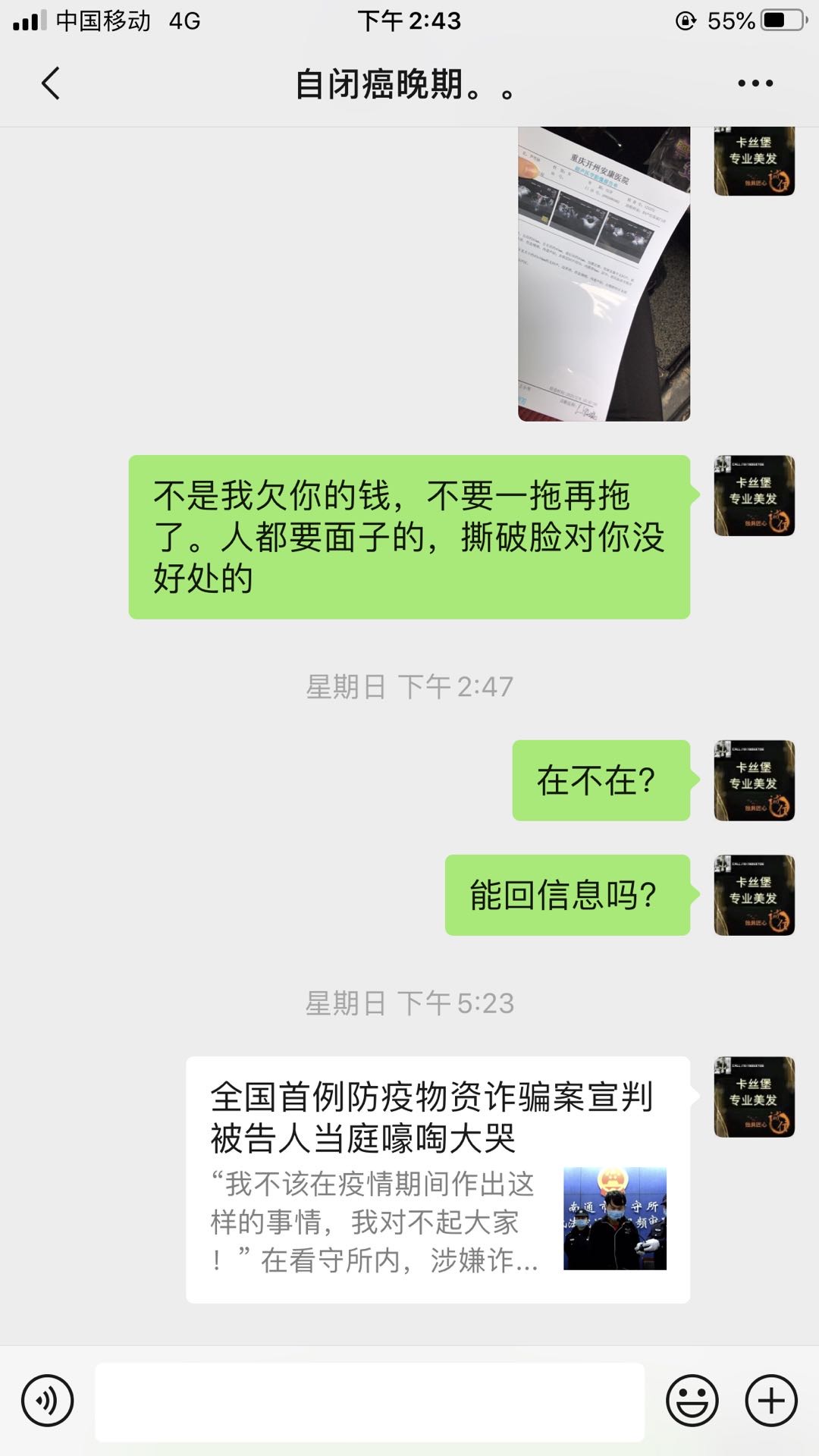819x1456 pixels.
Task: Go back to the chat list
Action: (x=51, y=83)
